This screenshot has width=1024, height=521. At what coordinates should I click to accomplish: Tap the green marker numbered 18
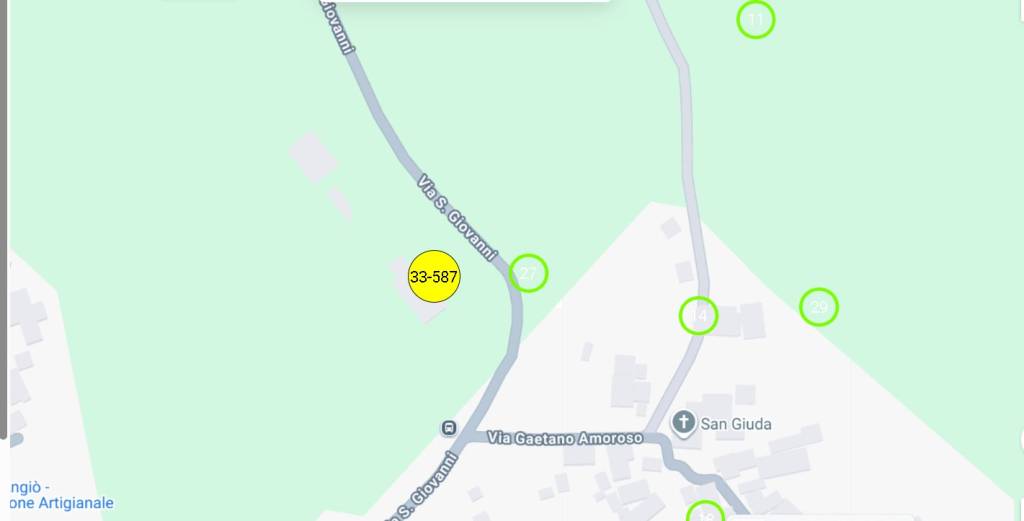(705, 514)
